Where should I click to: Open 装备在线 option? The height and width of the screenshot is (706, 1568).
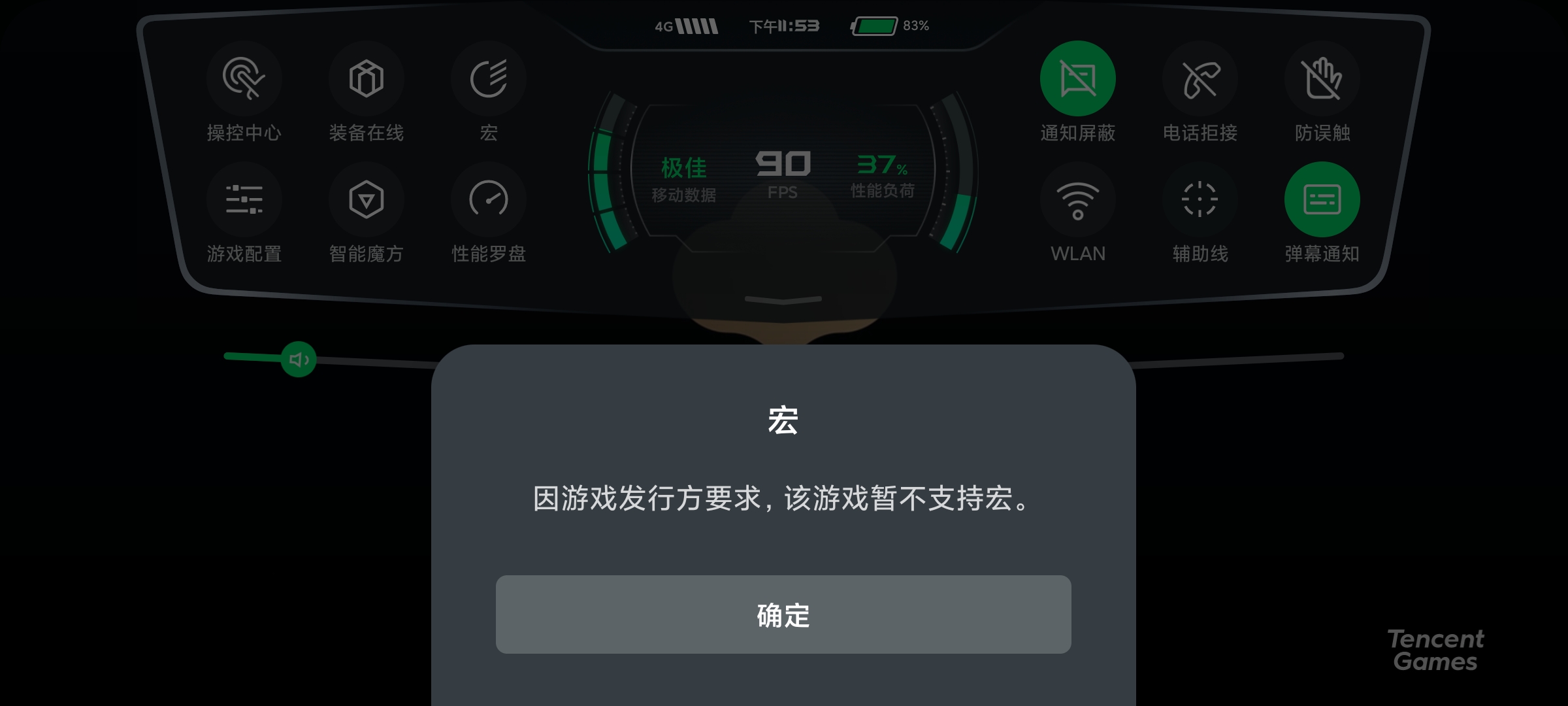366,79
